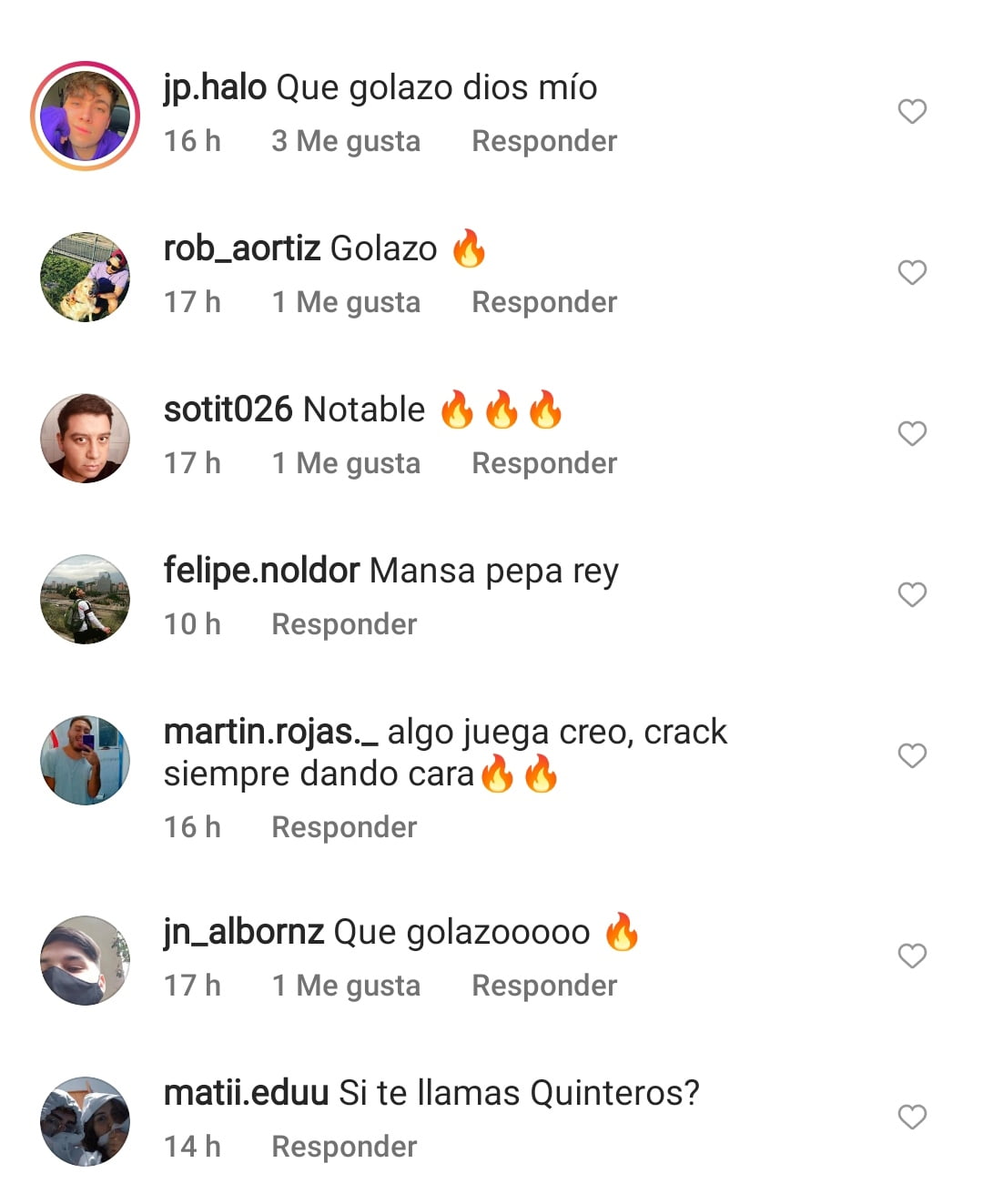Open jp.halo's story from profile picture
This screenshot has width=983, height=1204.
tap(85, 116)
